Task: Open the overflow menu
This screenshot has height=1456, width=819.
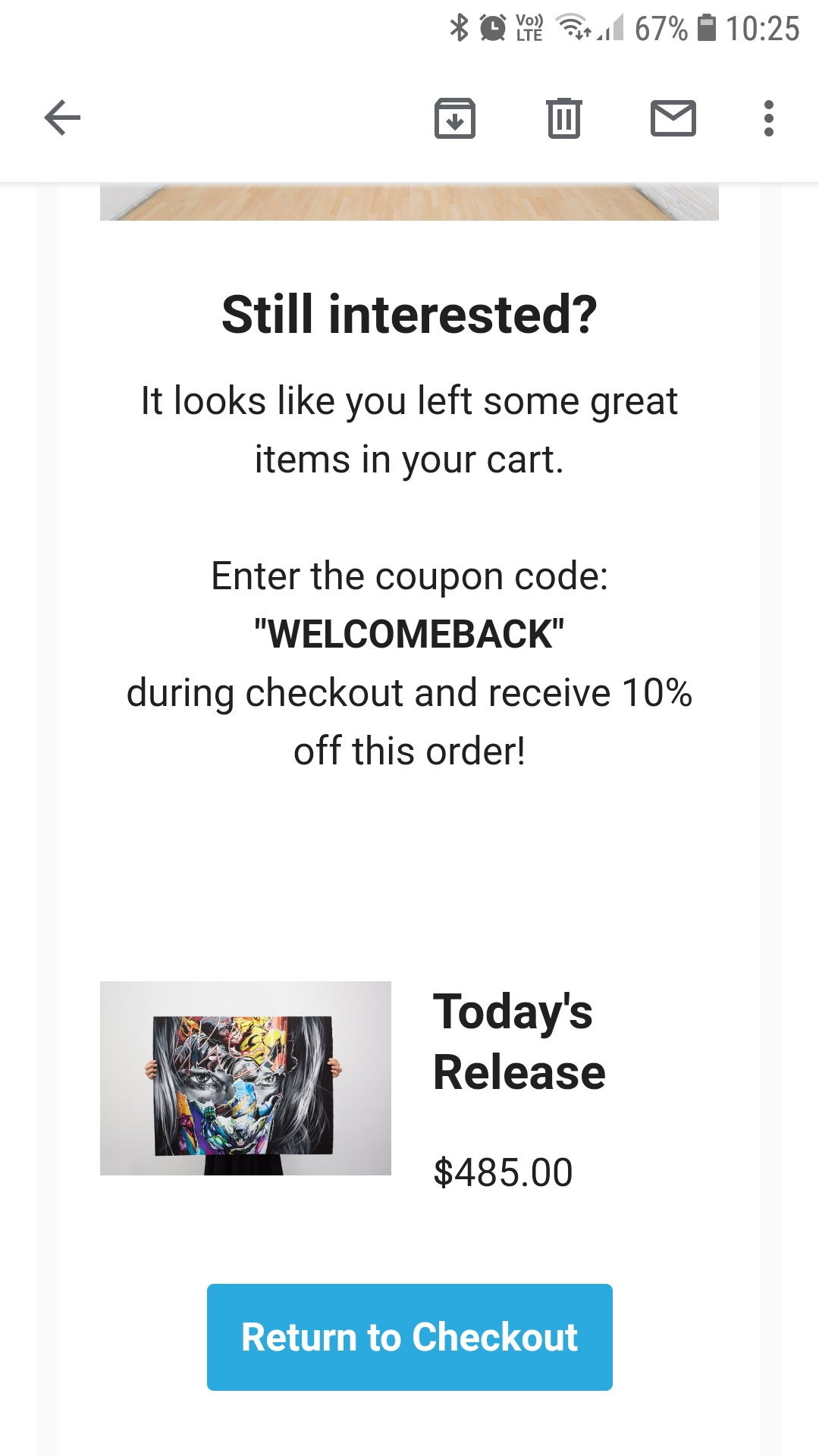Action: (769, 118)
